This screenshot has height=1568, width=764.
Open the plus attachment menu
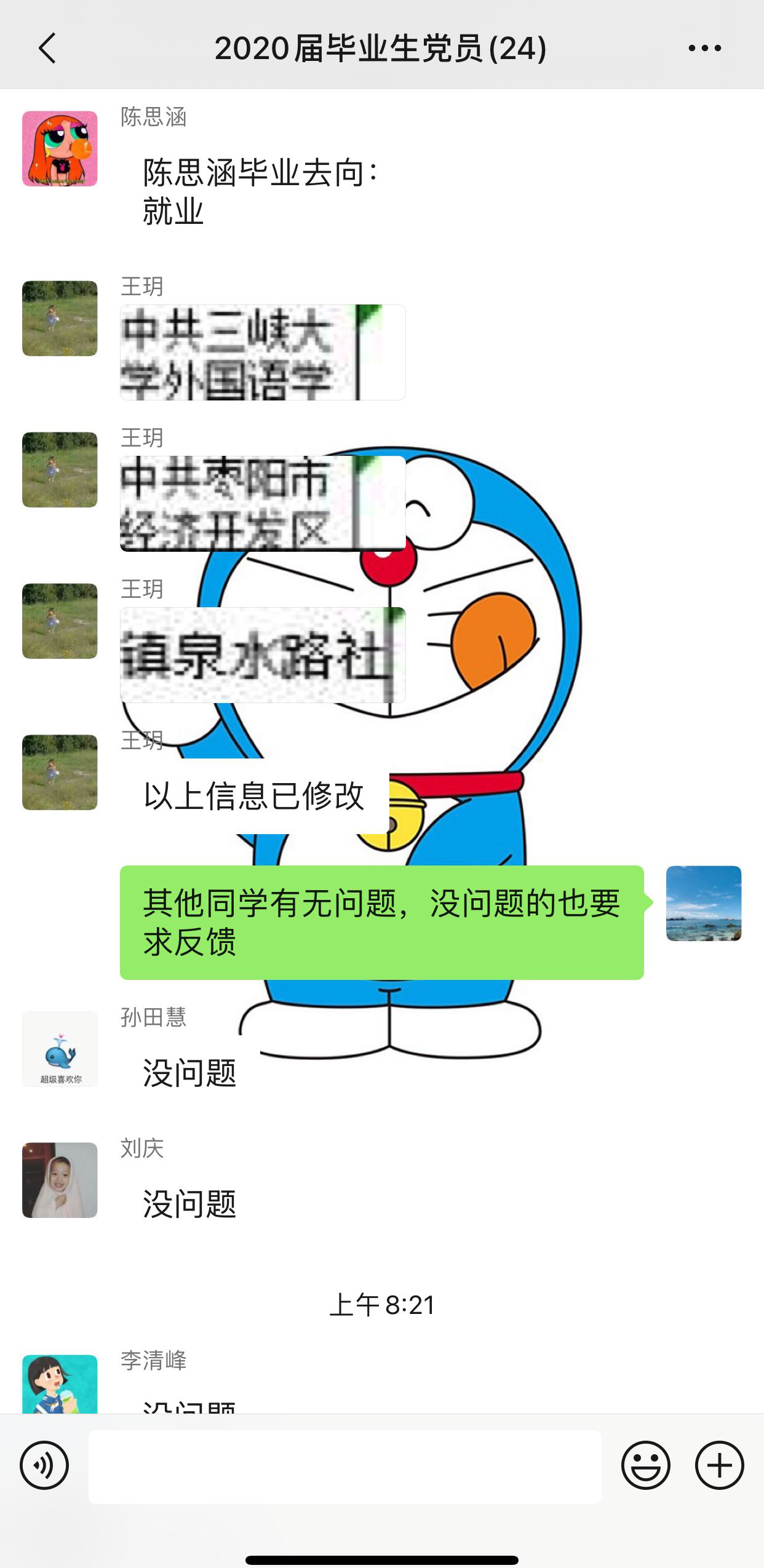pos(719,1465)
